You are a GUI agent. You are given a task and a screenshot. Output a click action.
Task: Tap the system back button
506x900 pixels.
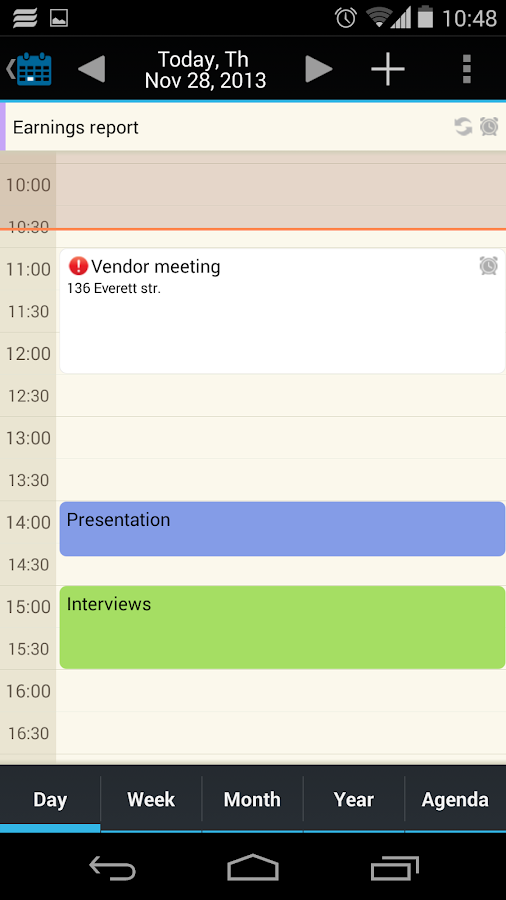point(112,868)
